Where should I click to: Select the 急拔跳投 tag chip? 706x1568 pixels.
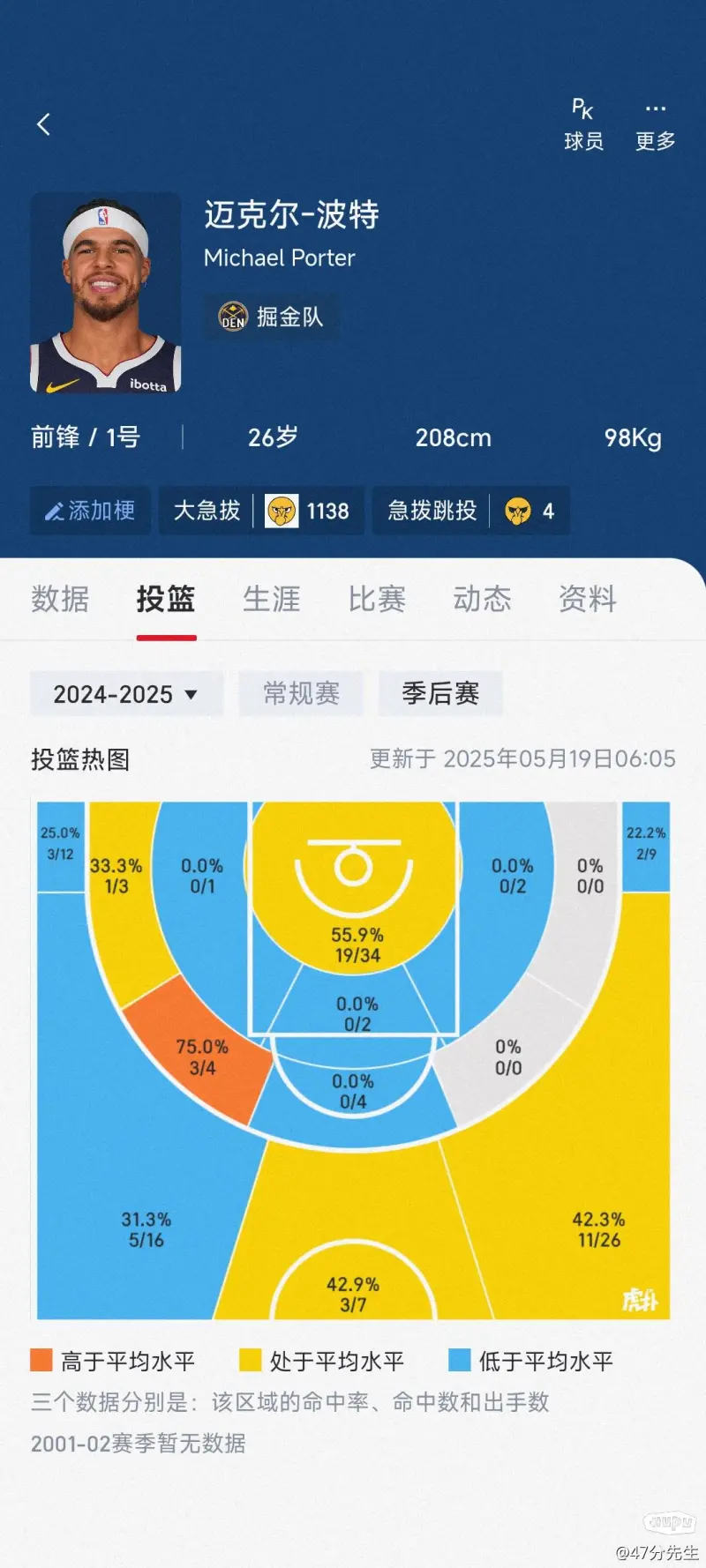(x=470, y=511)
